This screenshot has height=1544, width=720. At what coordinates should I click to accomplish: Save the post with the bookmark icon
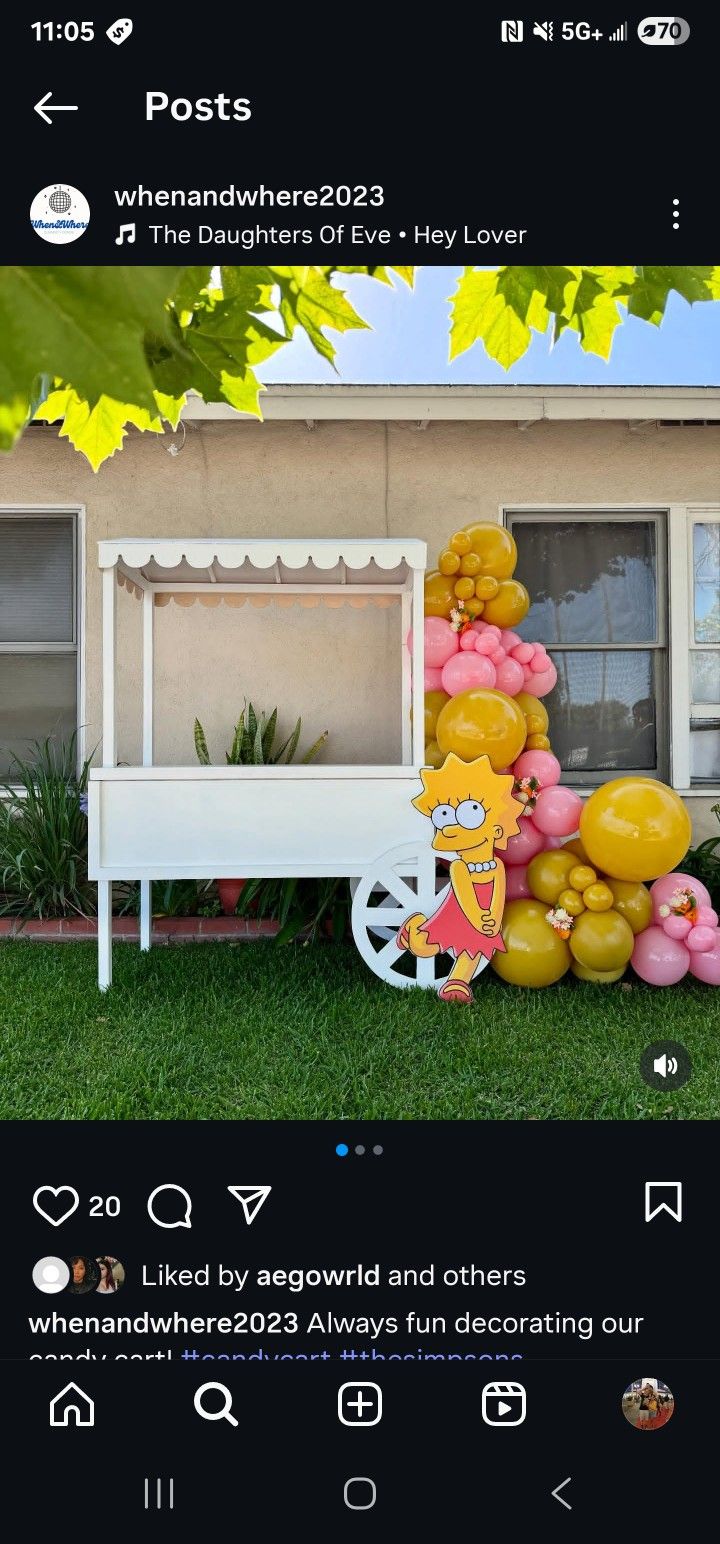(664, 1202)
